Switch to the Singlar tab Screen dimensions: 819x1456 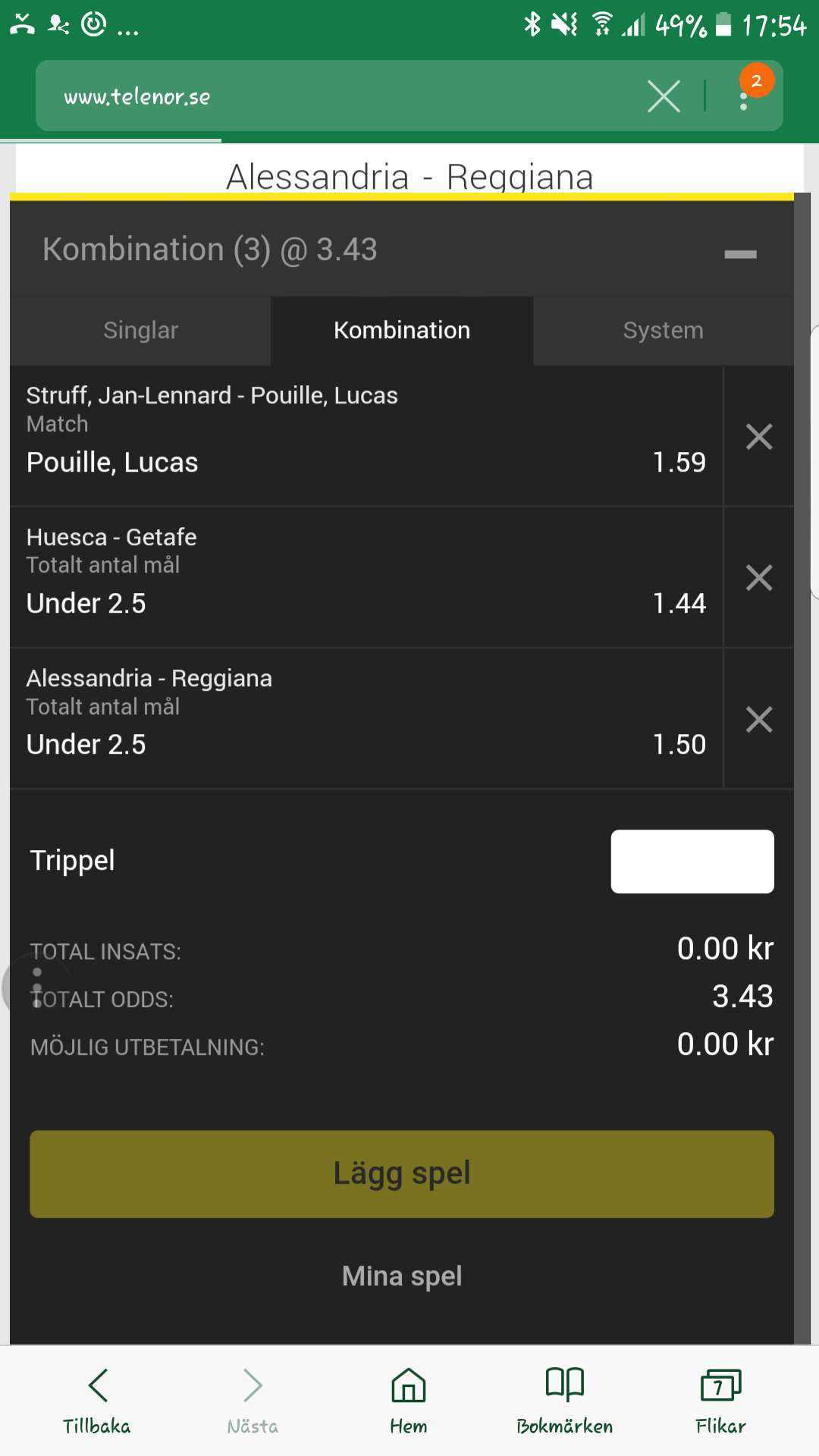[x=140, y=331]
